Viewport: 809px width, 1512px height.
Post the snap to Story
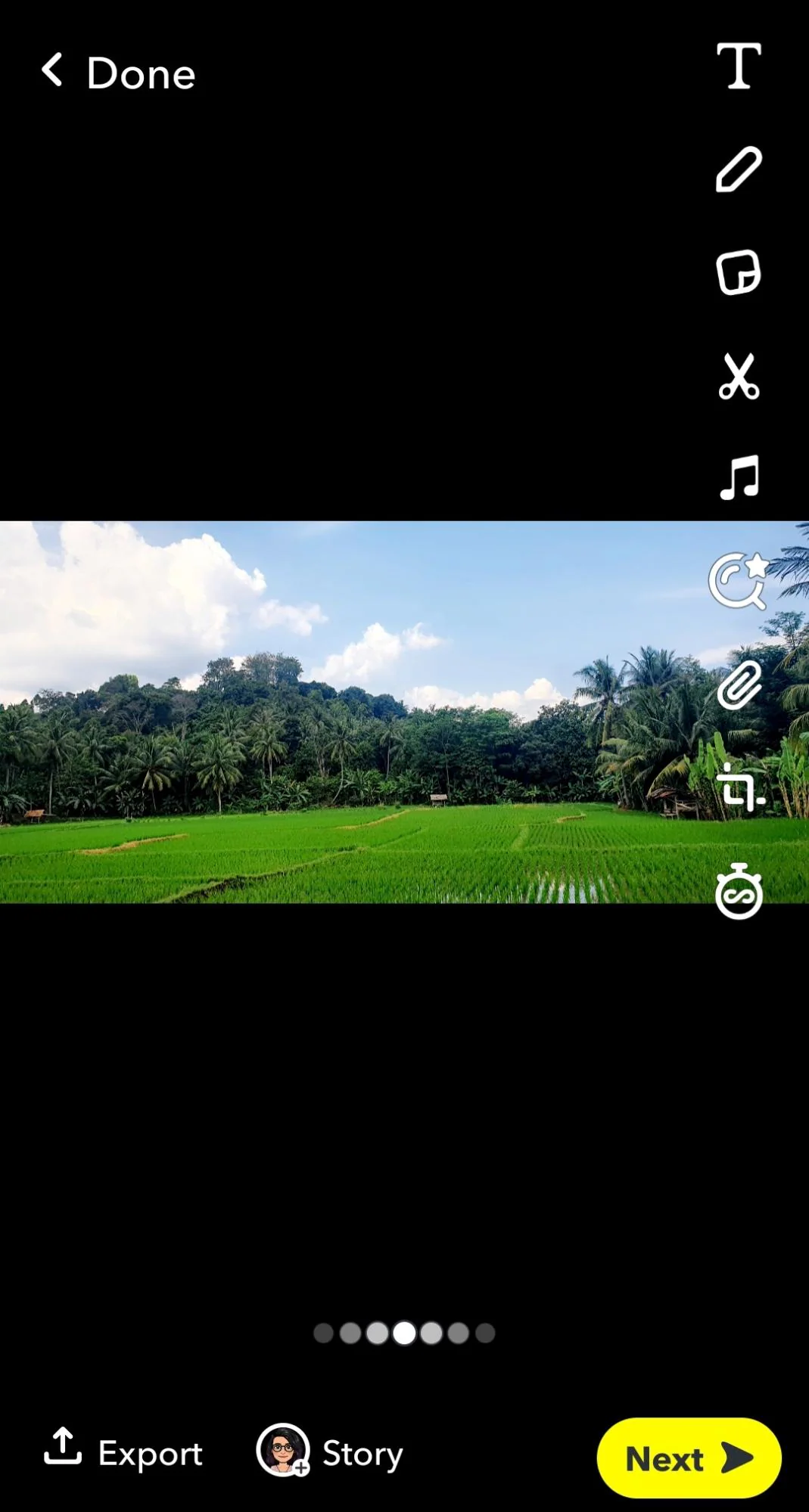click(330, 1452)
